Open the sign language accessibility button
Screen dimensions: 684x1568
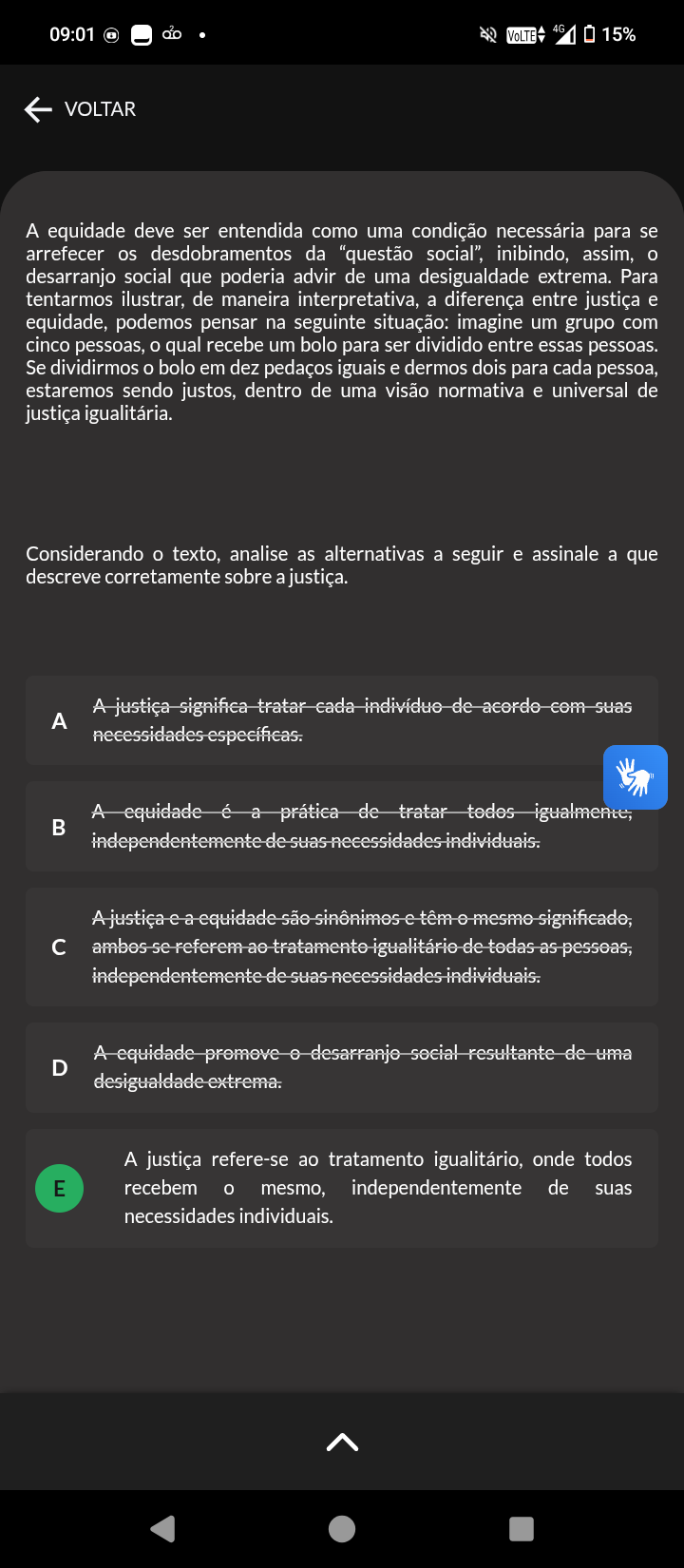(636, 777)
